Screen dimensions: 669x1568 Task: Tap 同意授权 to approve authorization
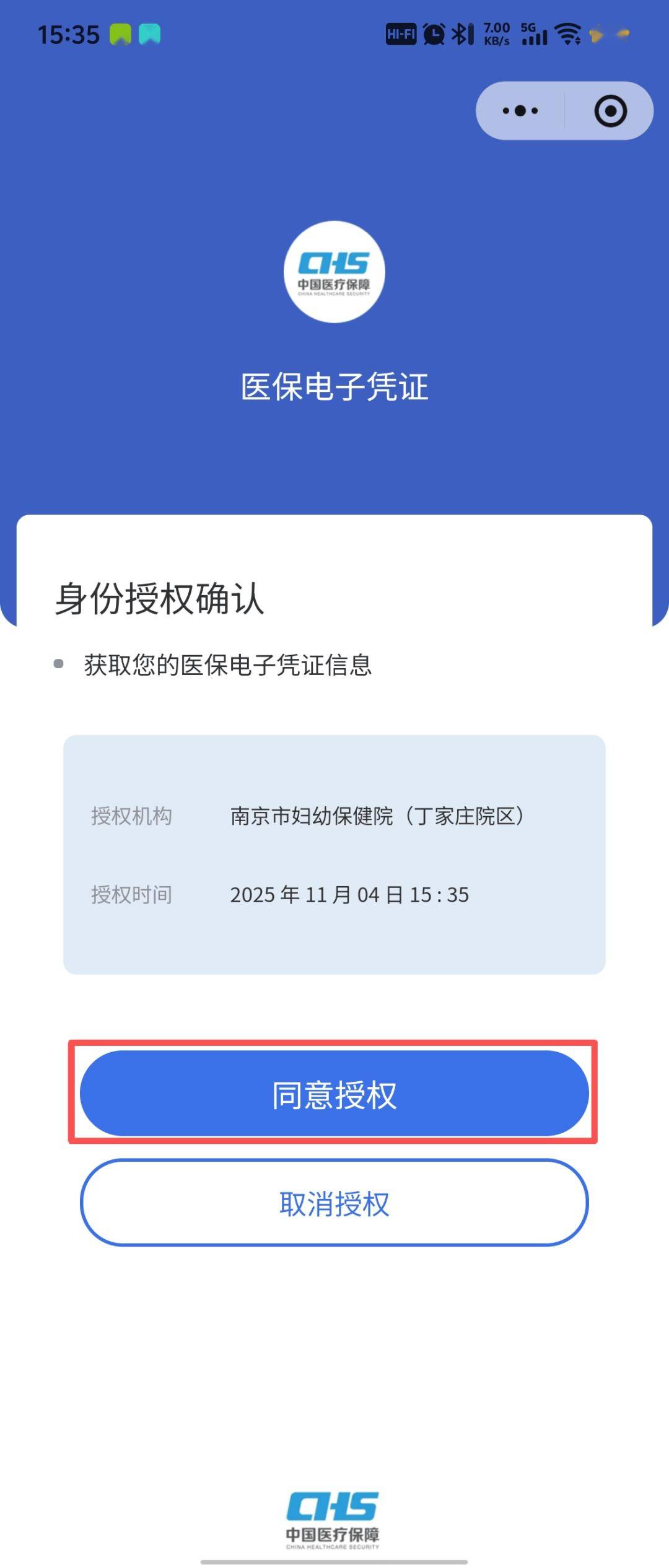[334, 1094]
